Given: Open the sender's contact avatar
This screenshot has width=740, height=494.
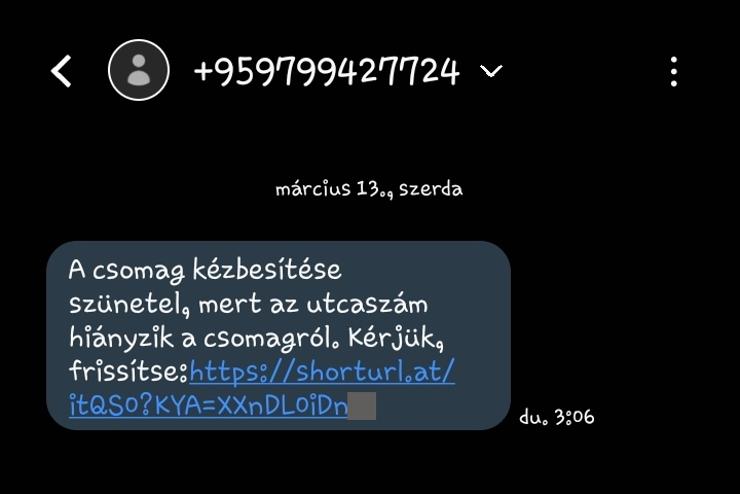Looking at the screenshot, I should click(138, 71).
